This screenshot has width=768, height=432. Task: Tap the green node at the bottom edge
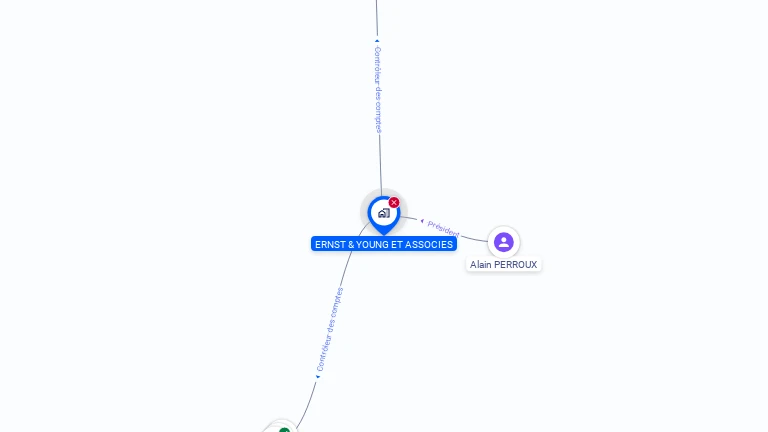(x=284, y=429)
